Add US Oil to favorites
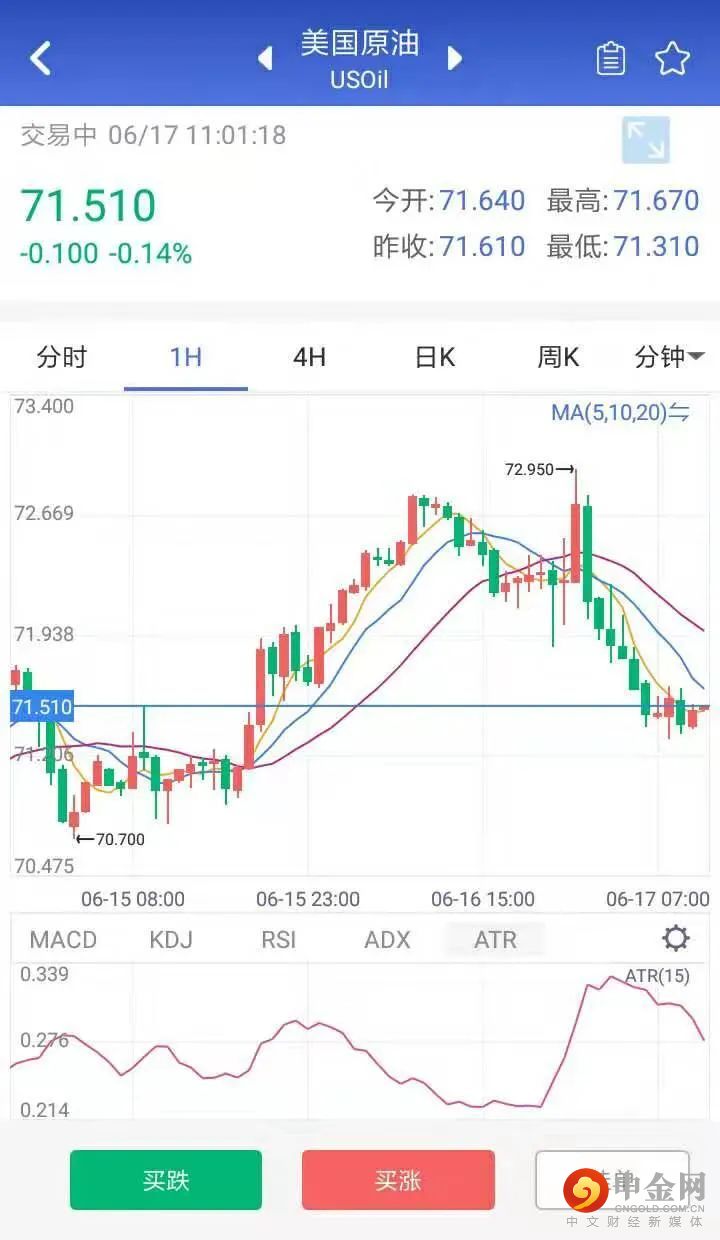 (673, 59)
